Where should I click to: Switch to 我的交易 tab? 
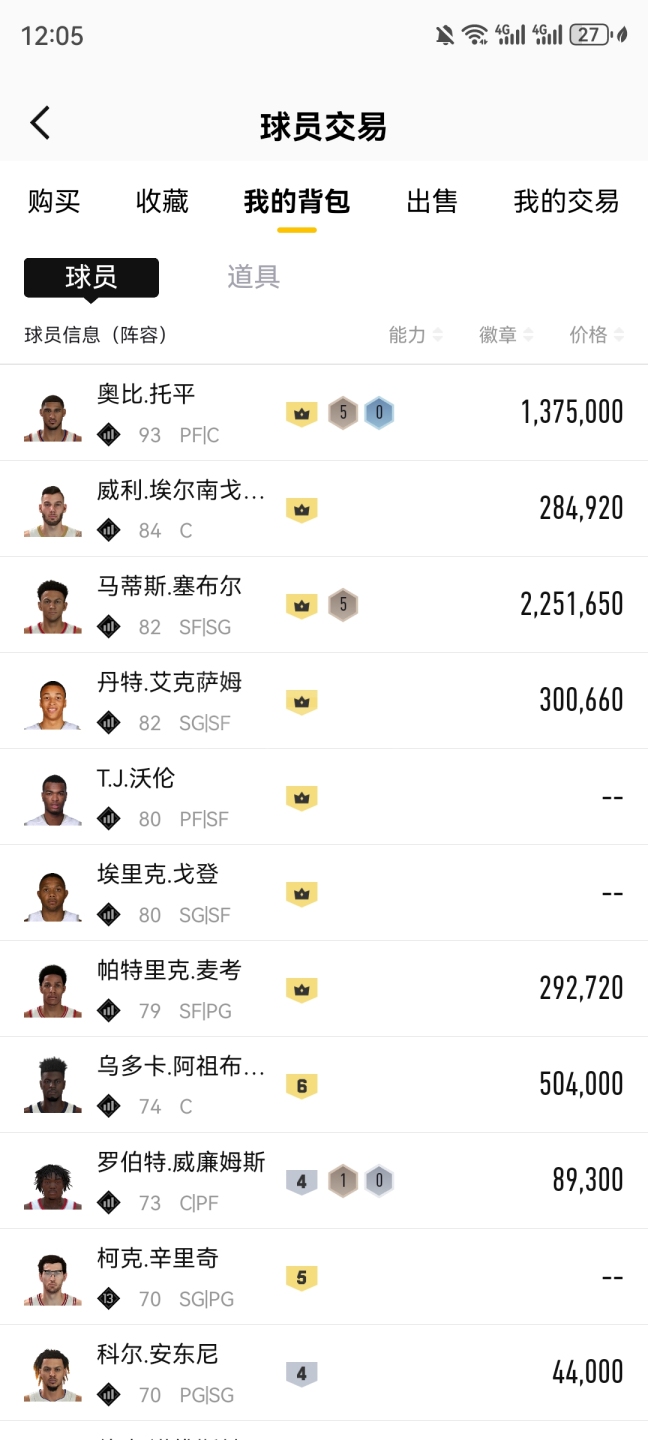point(566,201)
